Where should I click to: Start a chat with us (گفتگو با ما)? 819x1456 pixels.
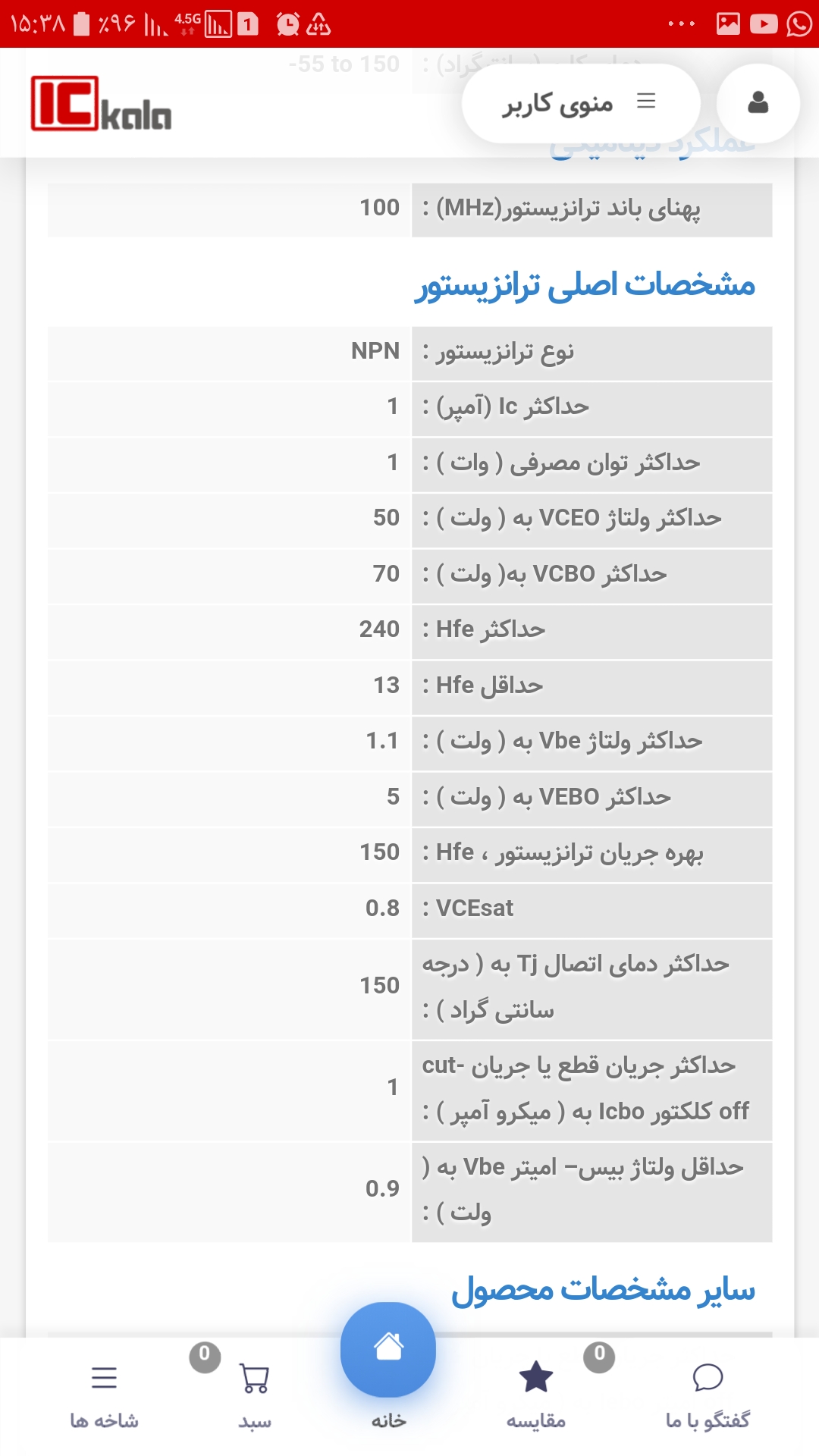(708, 1396)
